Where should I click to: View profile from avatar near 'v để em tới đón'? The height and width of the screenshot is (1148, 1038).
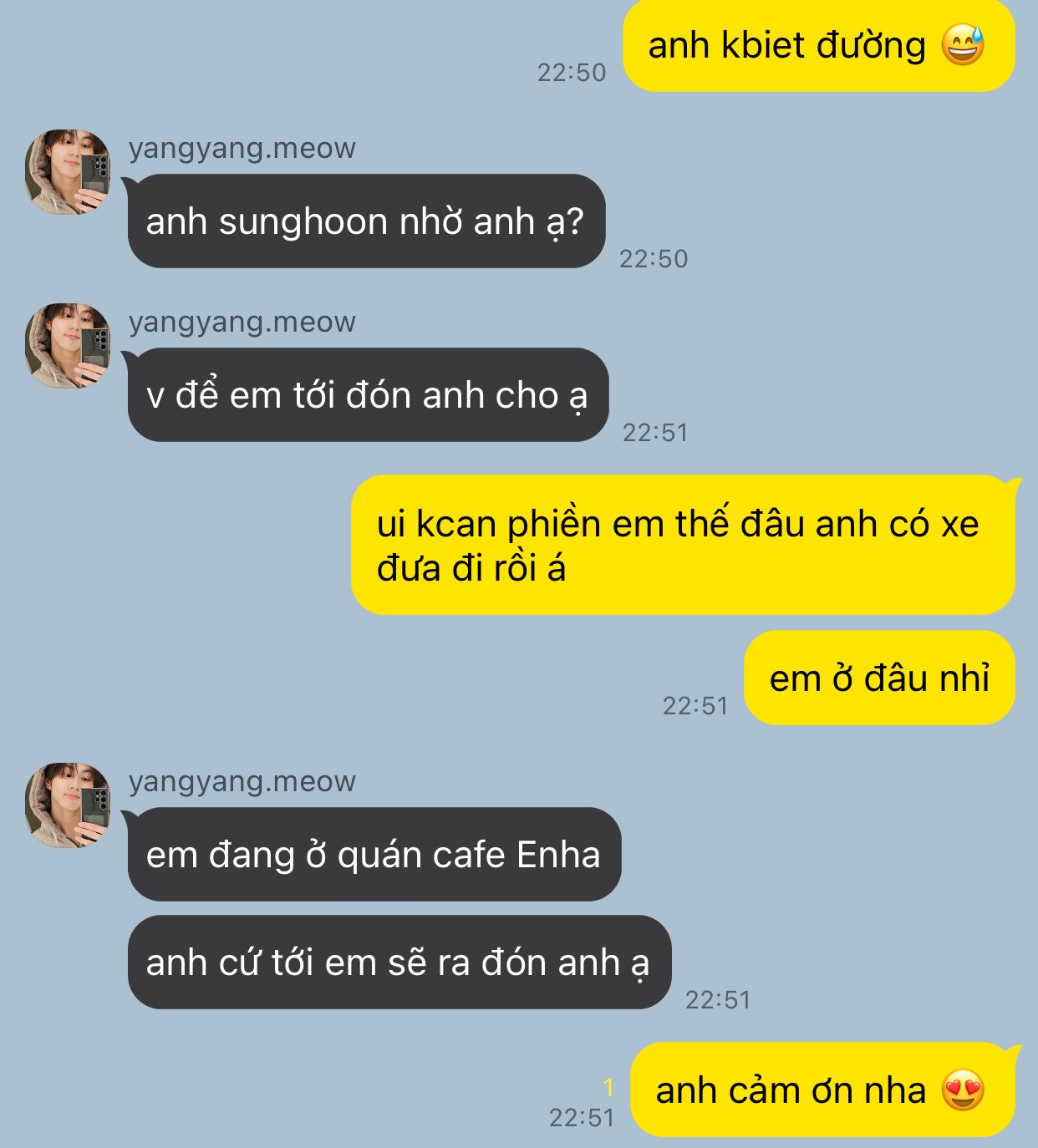pos(68,346)
